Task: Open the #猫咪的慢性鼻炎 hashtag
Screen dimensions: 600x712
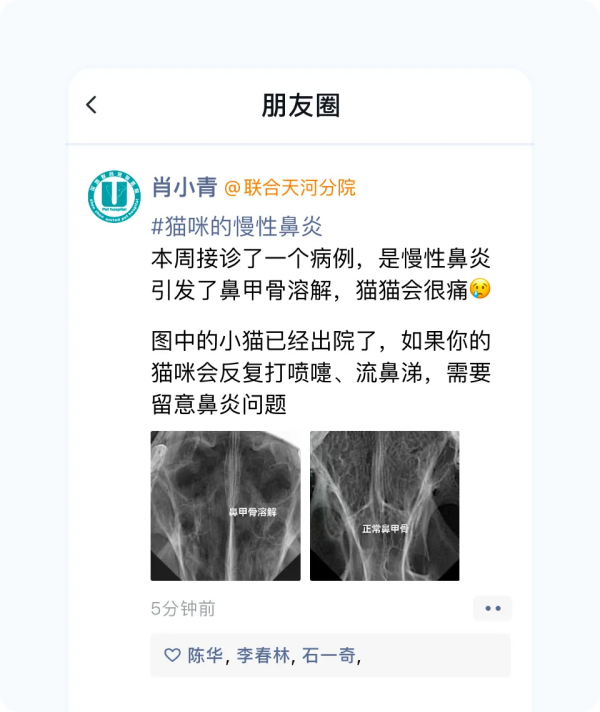Action: point(236,225)
